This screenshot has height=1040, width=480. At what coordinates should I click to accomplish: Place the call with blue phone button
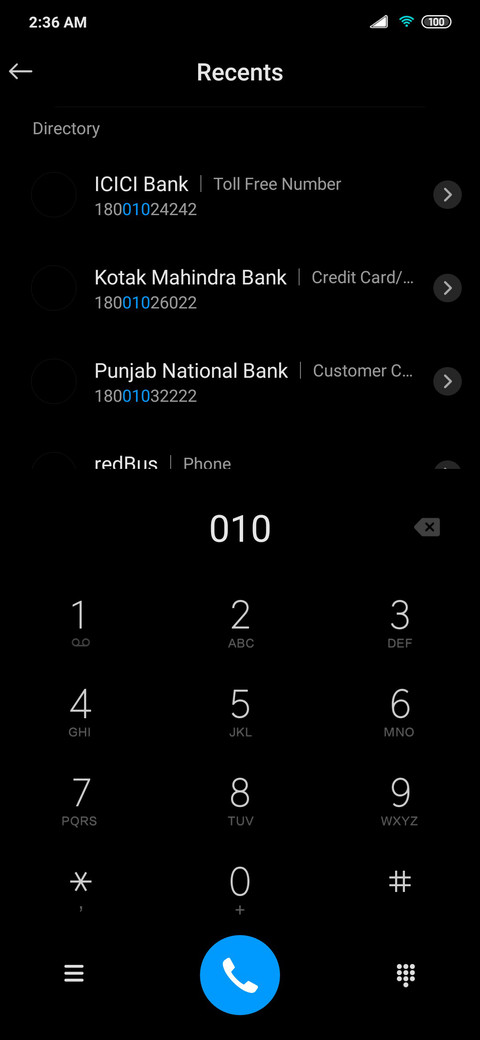(x=240, y=975)
